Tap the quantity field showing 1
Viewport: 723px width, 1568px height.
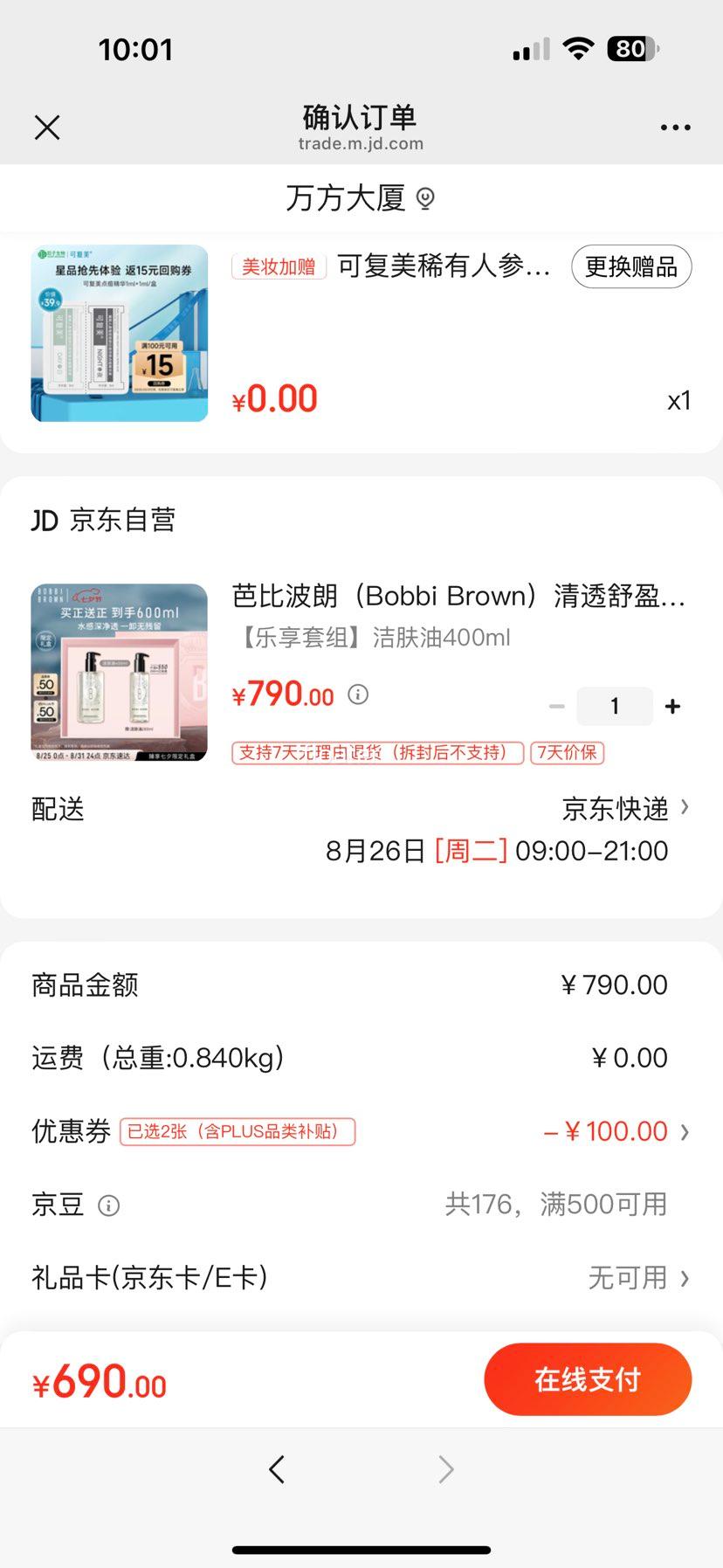615,706
